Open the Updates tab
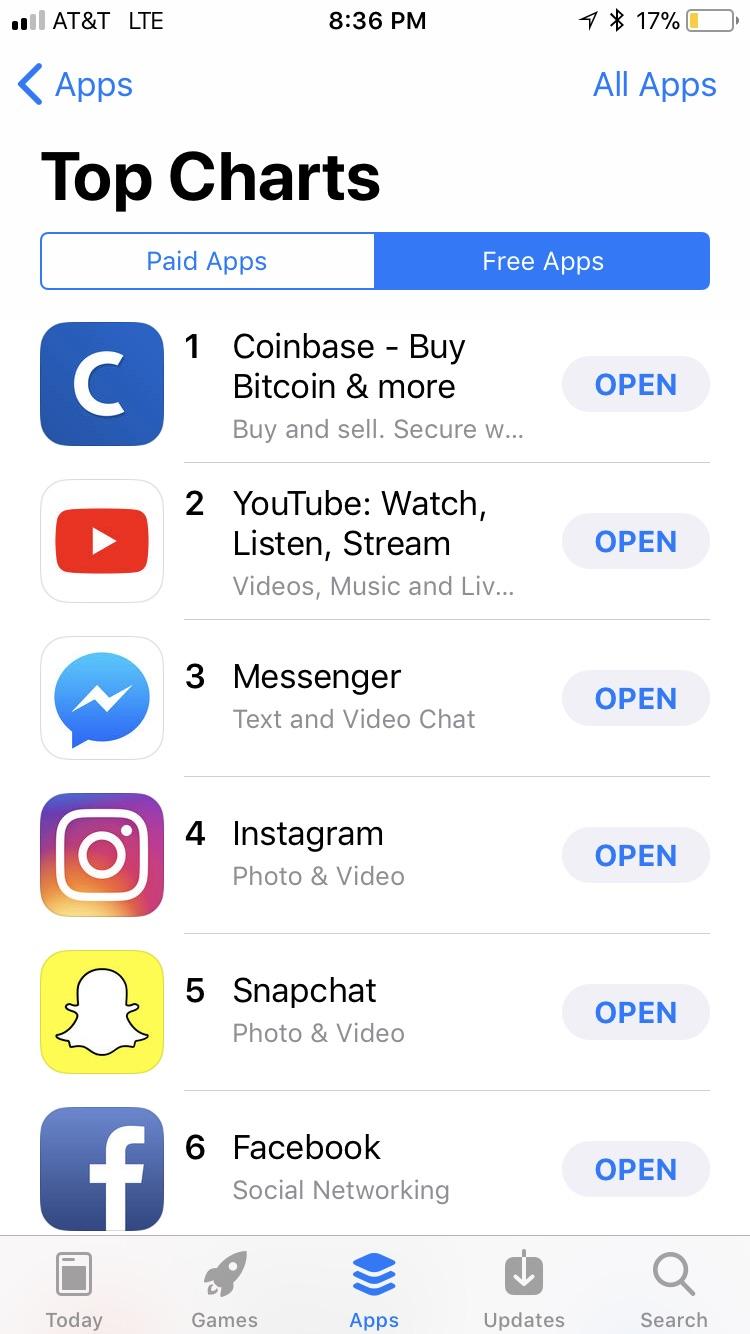The width and height of the screenshot is (750, 1334). (x=524, y=1289)
